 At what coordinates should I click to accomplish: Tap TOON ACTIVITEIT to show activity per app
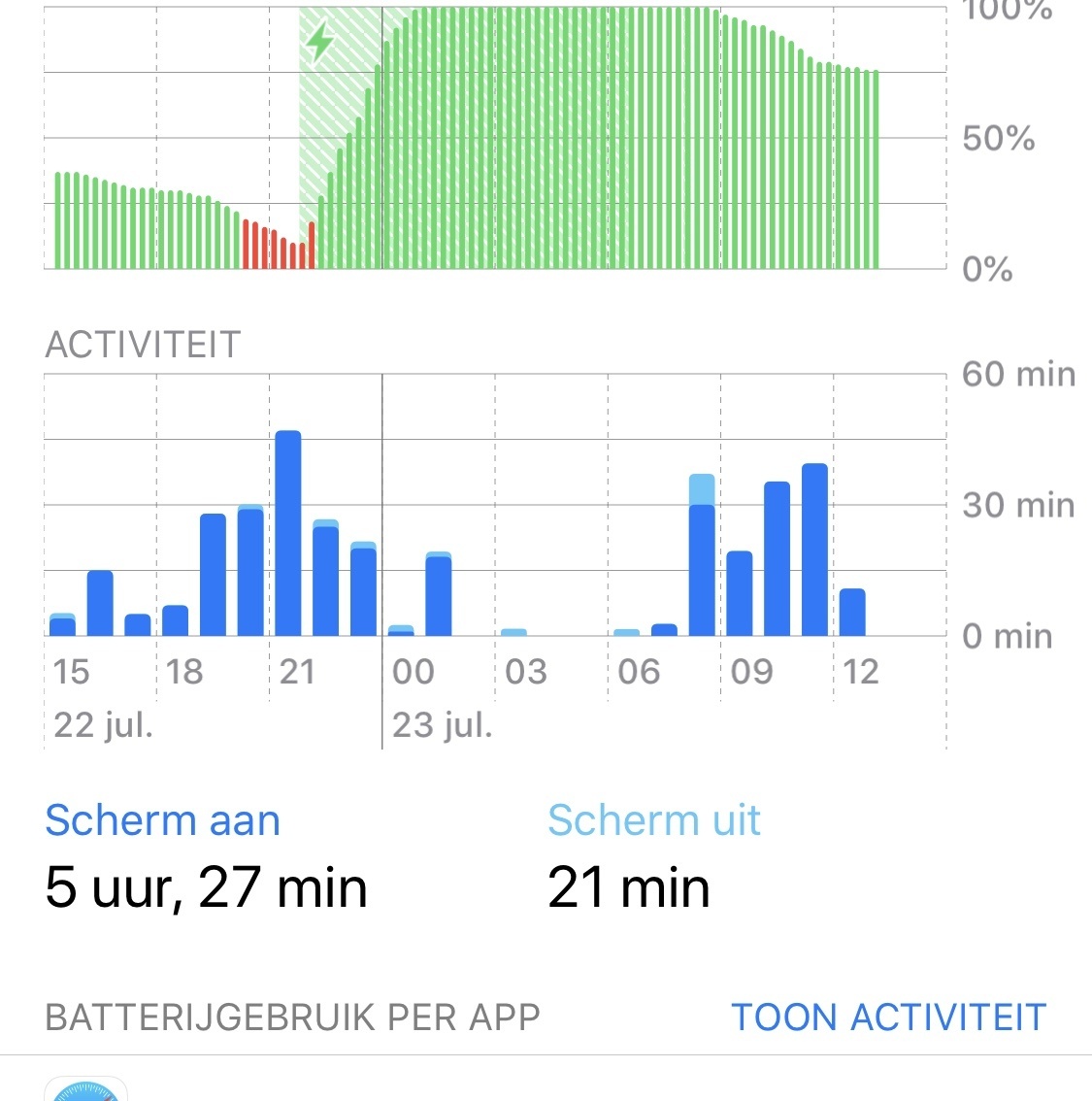(x=888, y=1017)
